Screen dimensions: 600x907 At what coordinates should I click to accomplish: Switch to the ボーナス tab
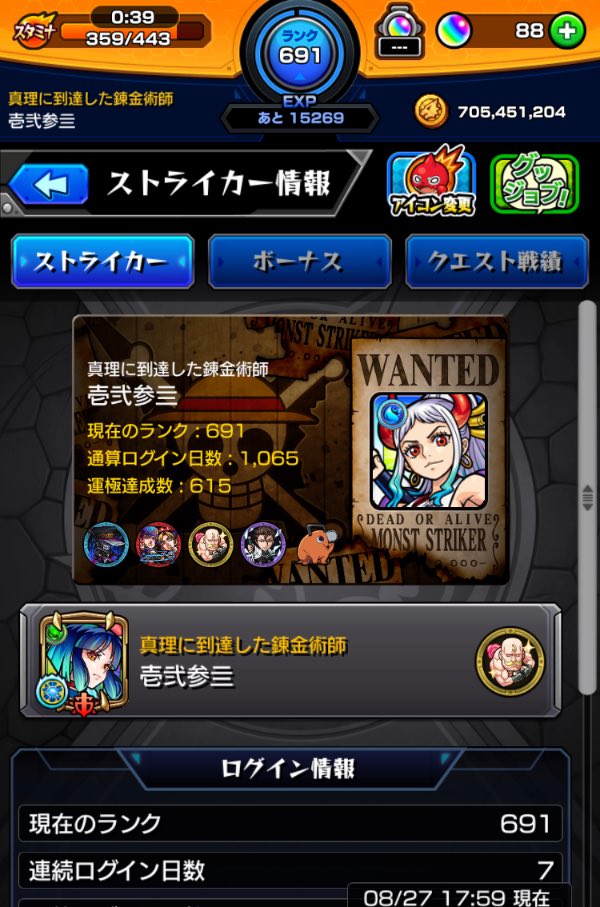(299, 262)
